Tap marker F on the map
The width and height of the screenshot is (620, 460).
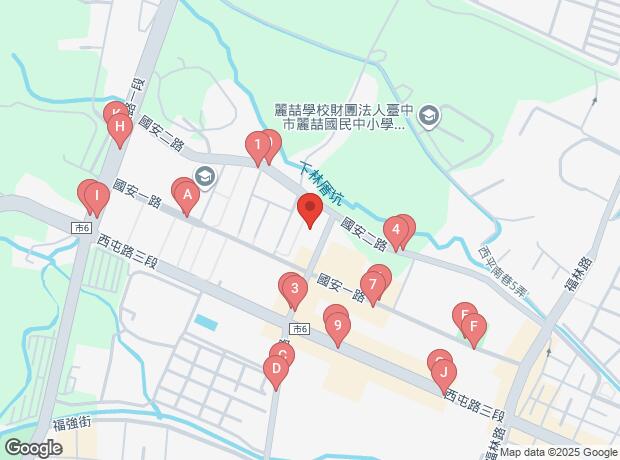[x=473, y=328]
